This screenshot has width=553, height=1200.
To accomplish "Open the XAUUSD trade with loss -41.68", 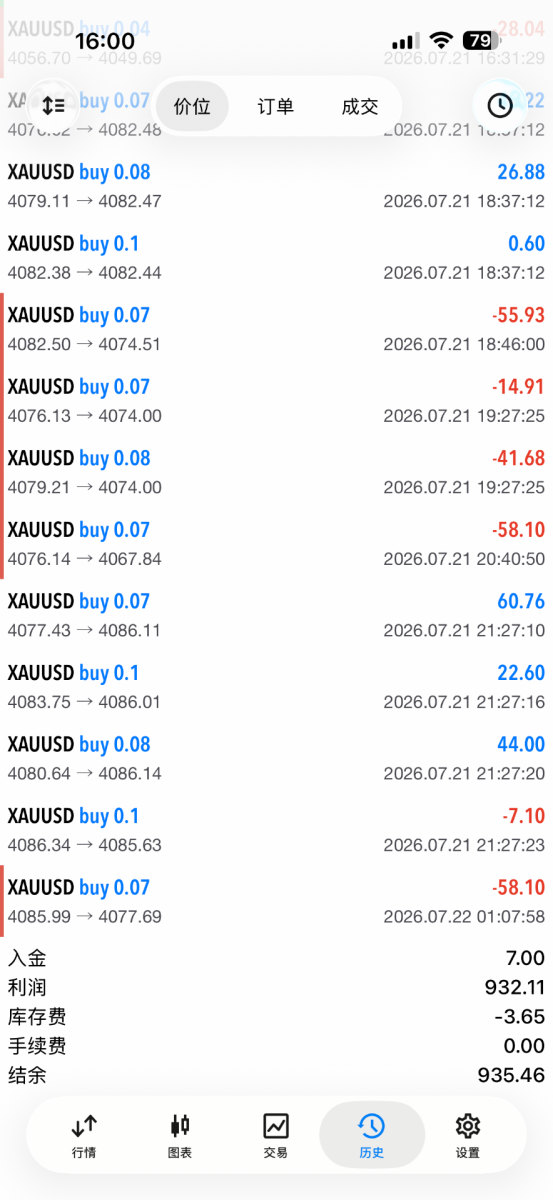I will (x=276, y=472).
